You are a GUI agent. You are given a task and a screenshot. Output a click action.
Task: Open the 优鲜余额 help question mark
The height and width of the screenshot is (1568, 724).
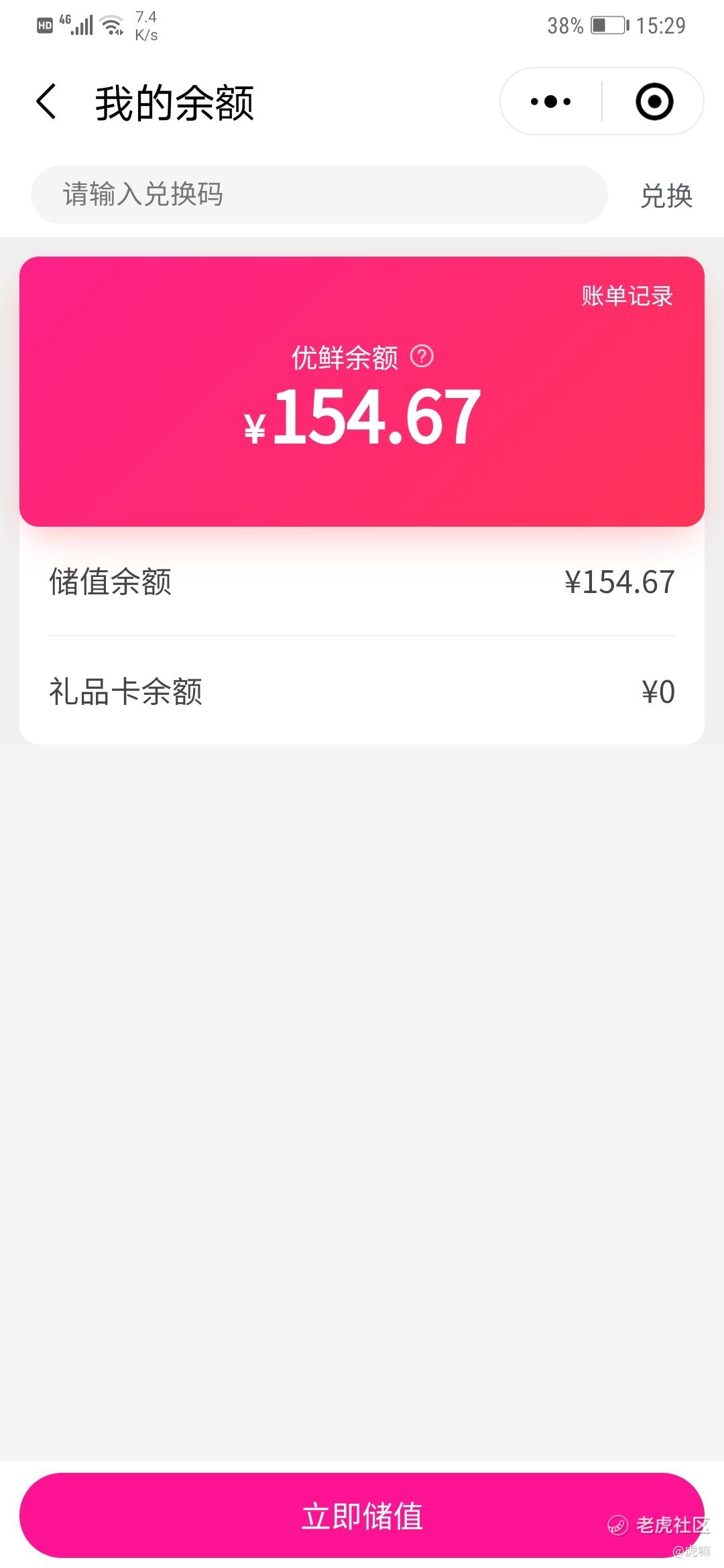pyautogui.click(x=422, y=356)
